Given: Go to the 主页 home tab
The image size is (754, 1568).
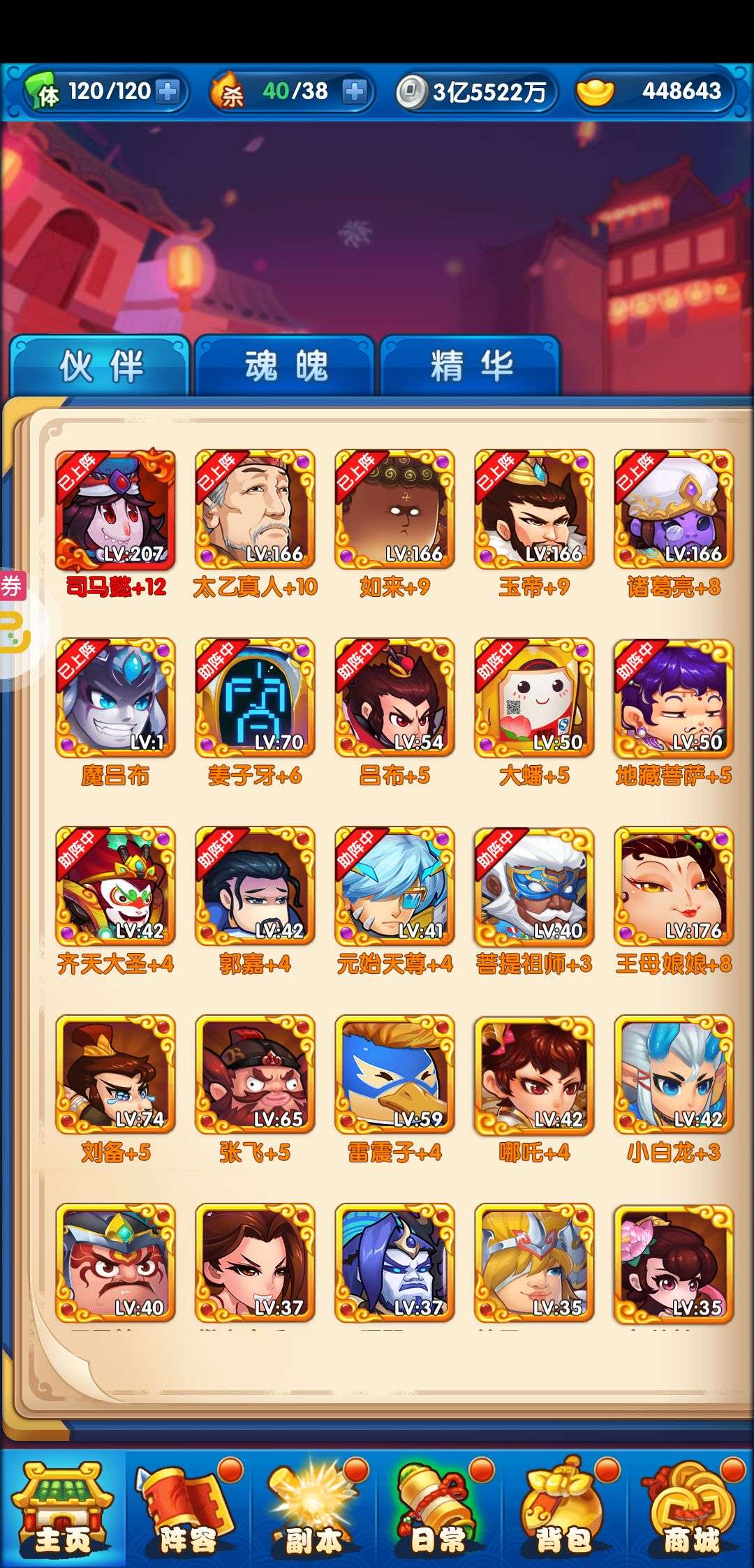Looking at the screenshot, I should tap(63, 1508).
